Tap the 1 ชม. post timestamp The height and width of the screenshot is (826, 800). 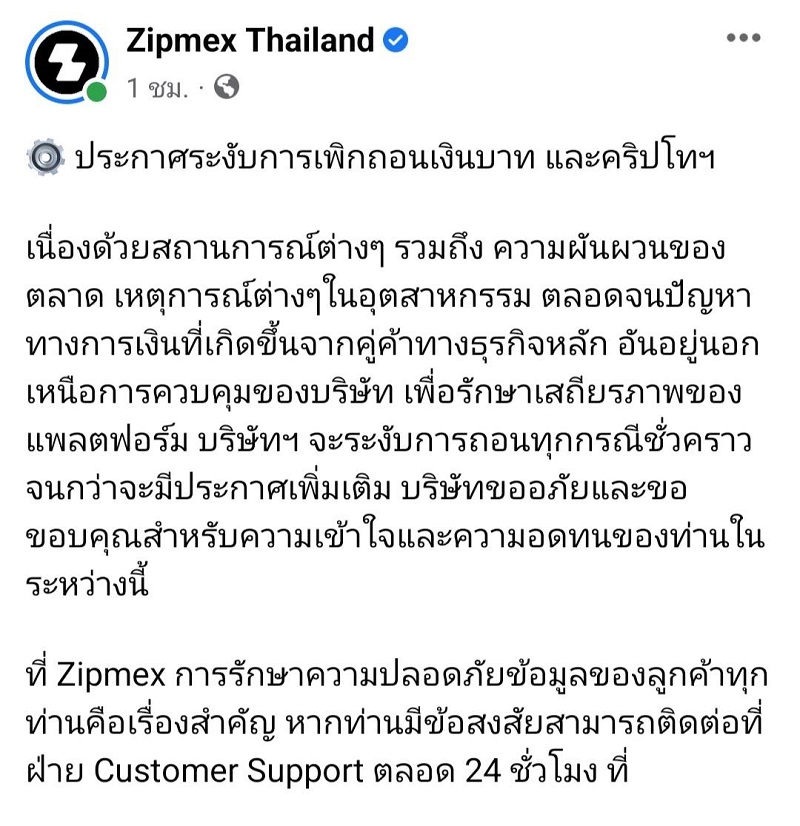[157, 89]
